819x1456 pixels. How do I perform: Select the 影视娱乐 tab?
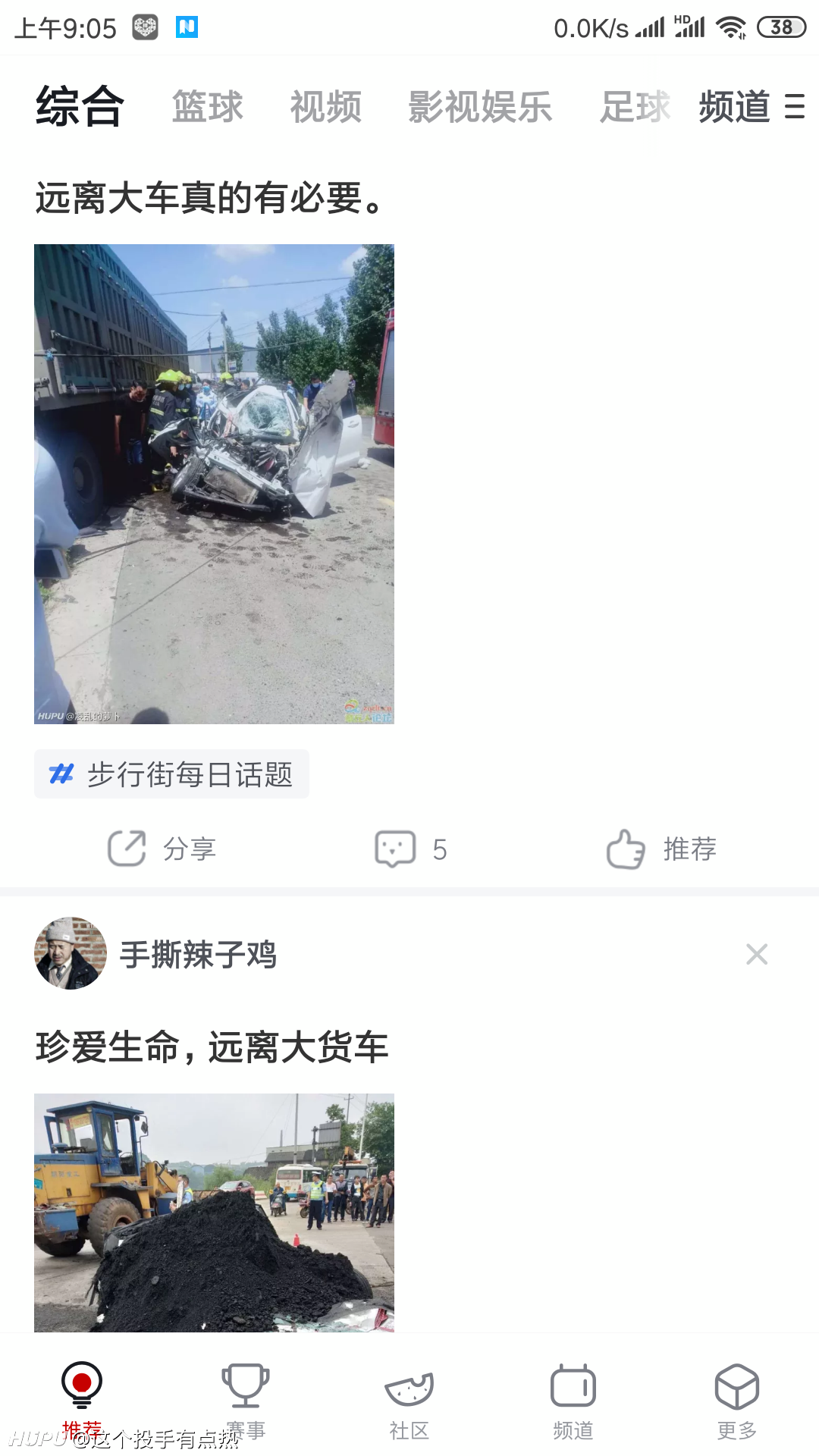[480, 106]
